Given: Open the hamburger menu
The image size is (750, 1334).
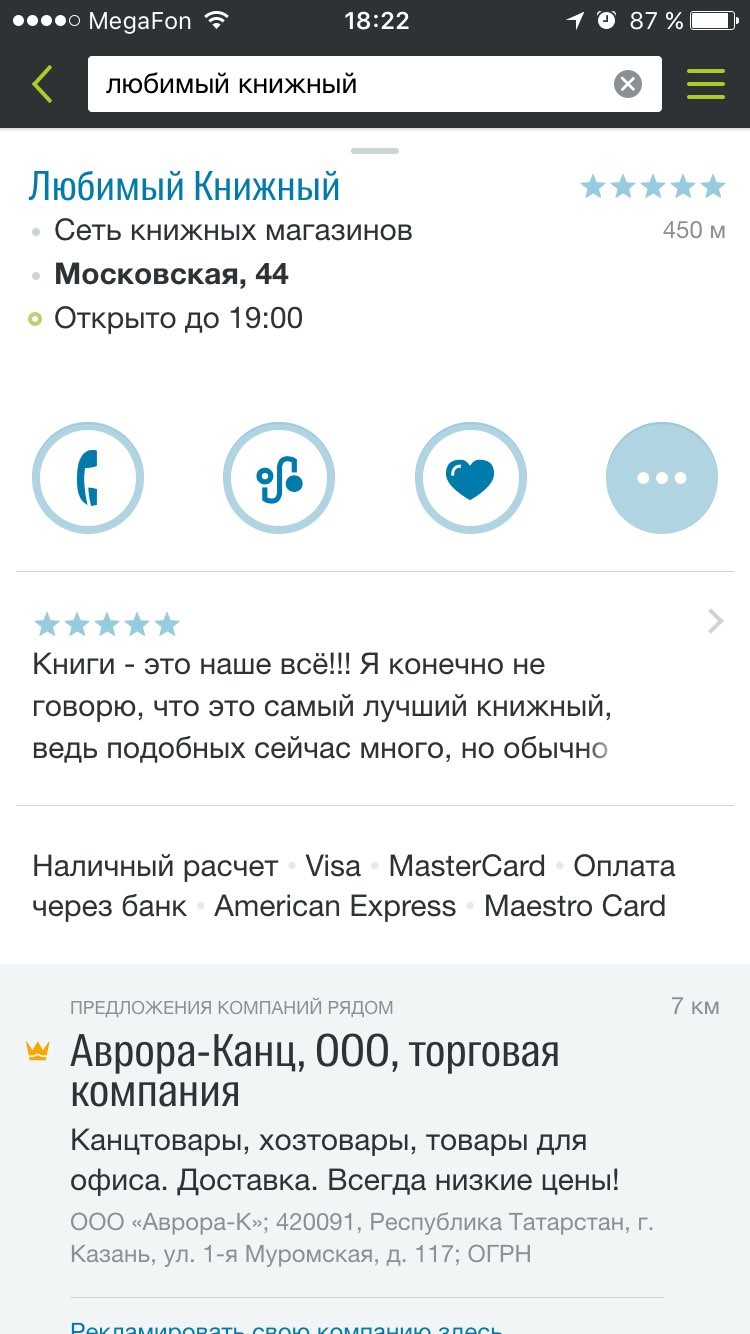Looking at the screenshot, I should pyautogui.click(x=706, y=84).
